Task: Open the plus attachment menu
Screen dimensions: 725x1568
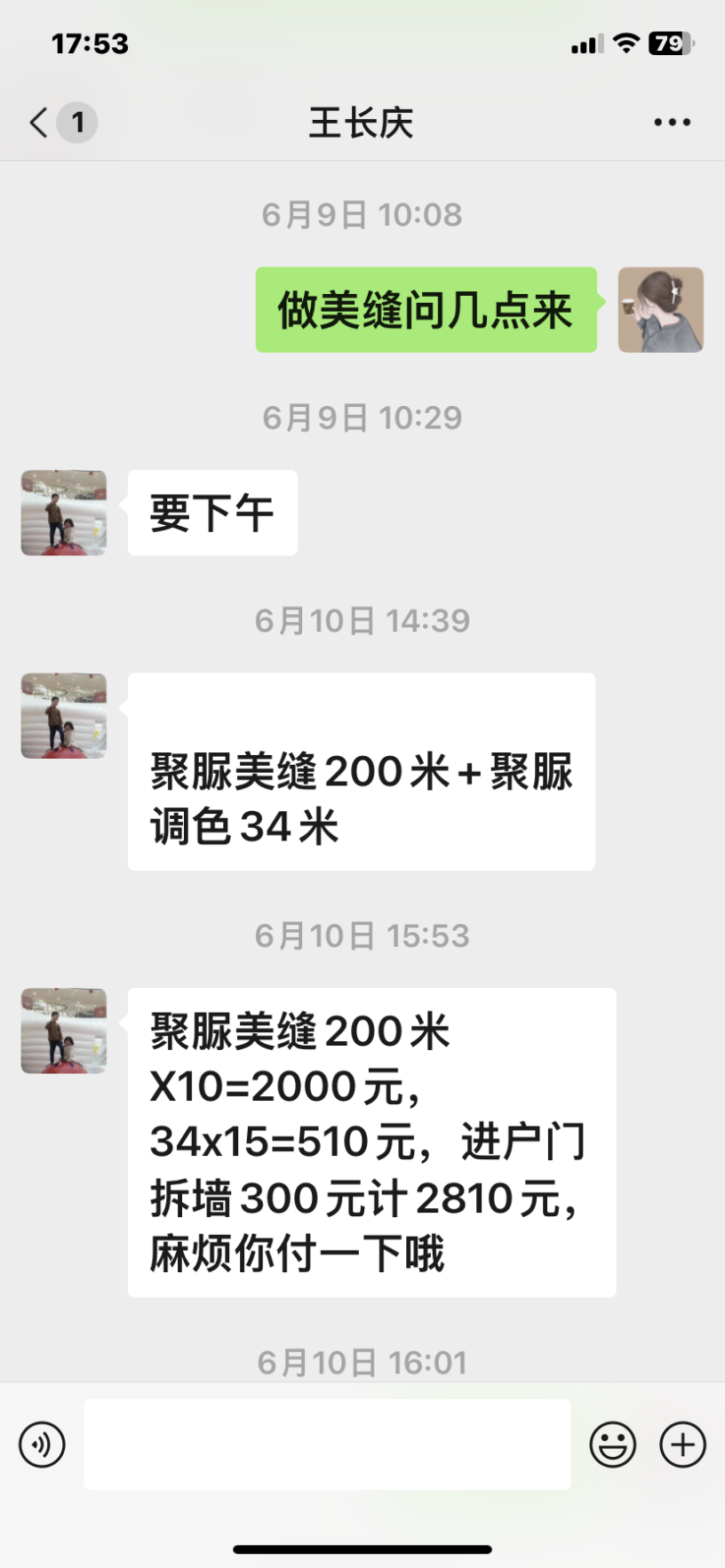Action: click(682, 1444)
